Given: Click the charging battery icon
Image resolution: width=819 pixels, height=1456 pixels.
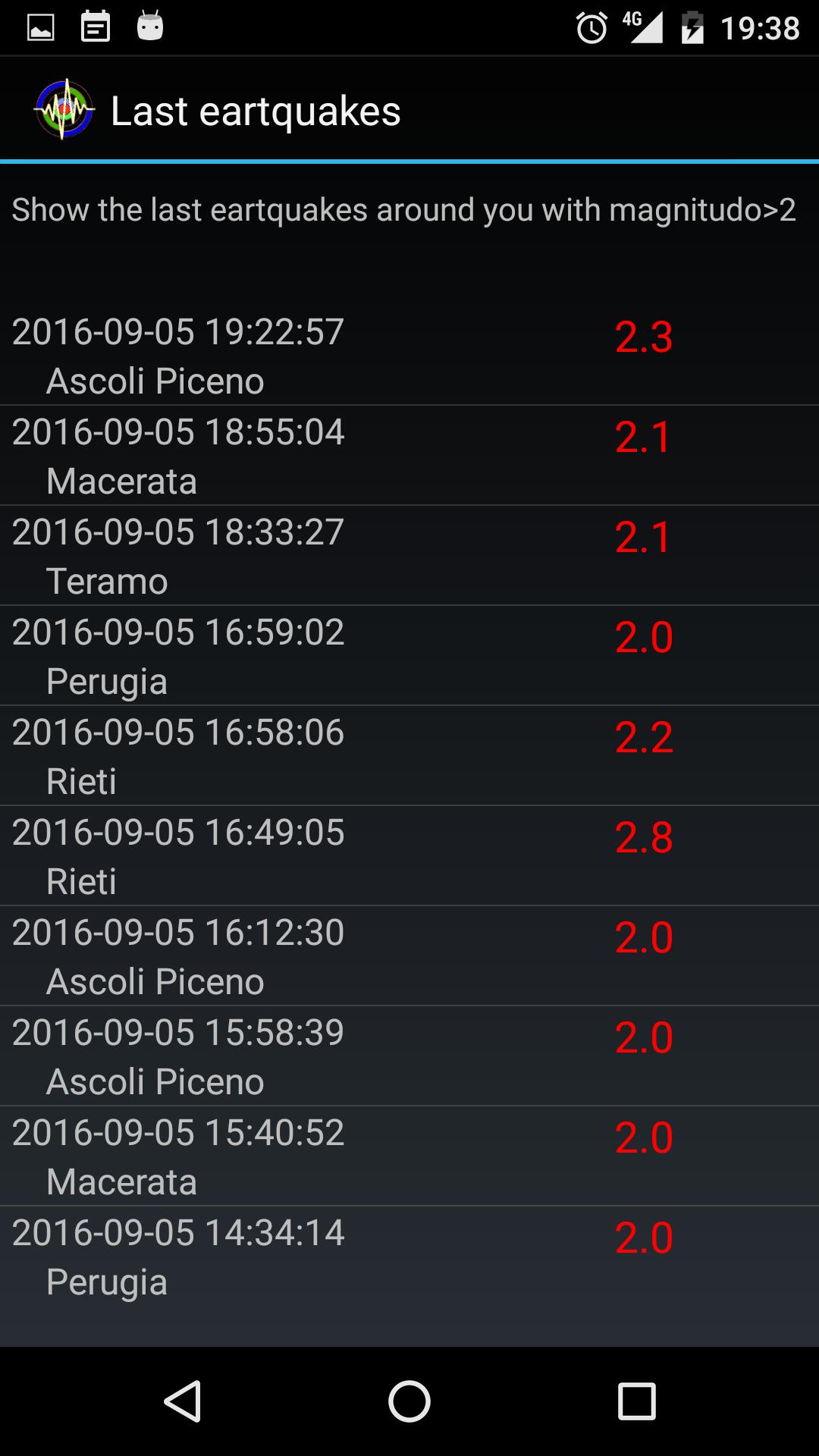Looking at the screenshot, I should [692, 25].
